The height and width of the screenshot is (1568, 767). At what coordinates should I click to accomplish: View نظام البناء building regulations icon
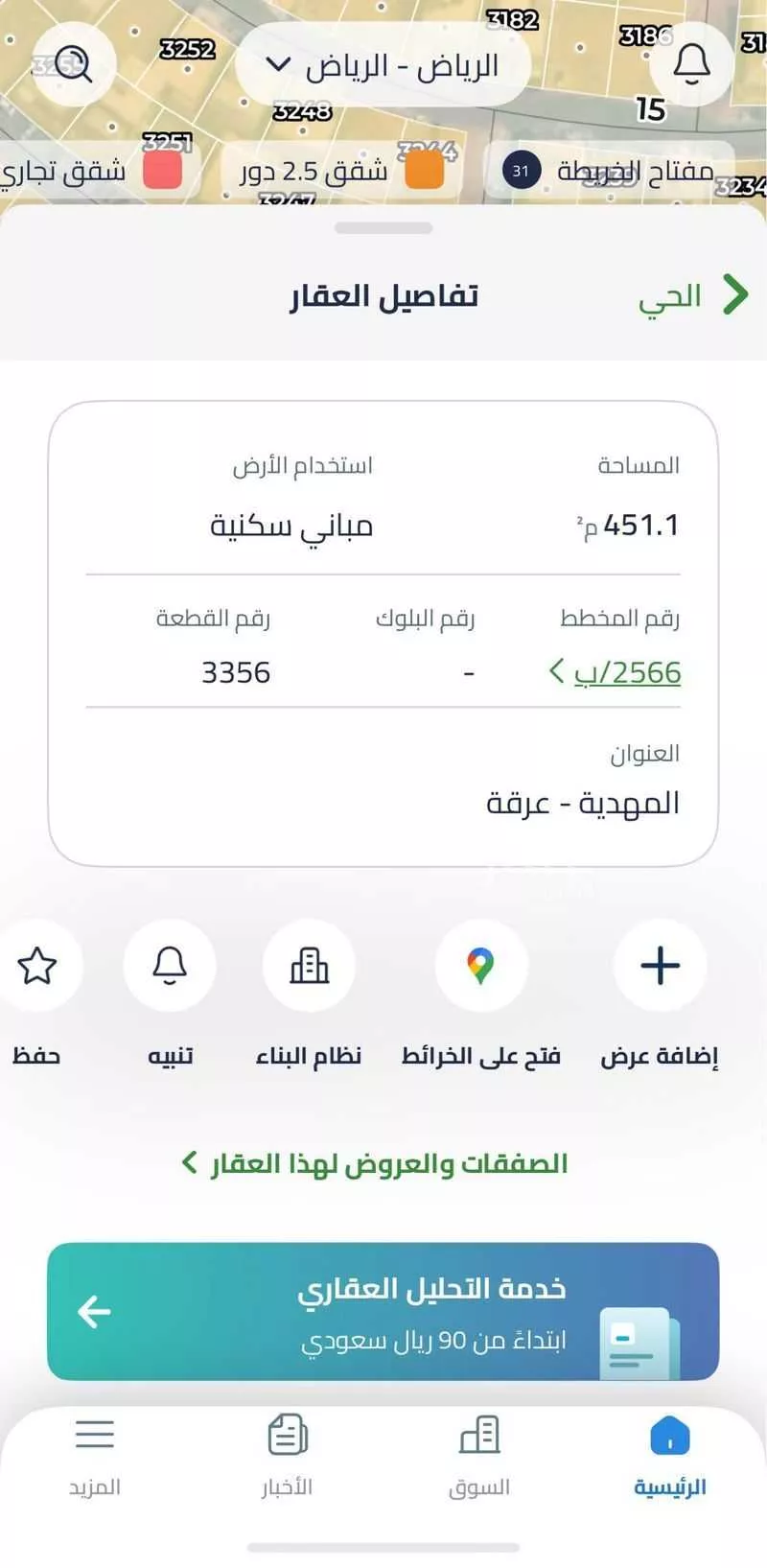click(x=309, y=967)
